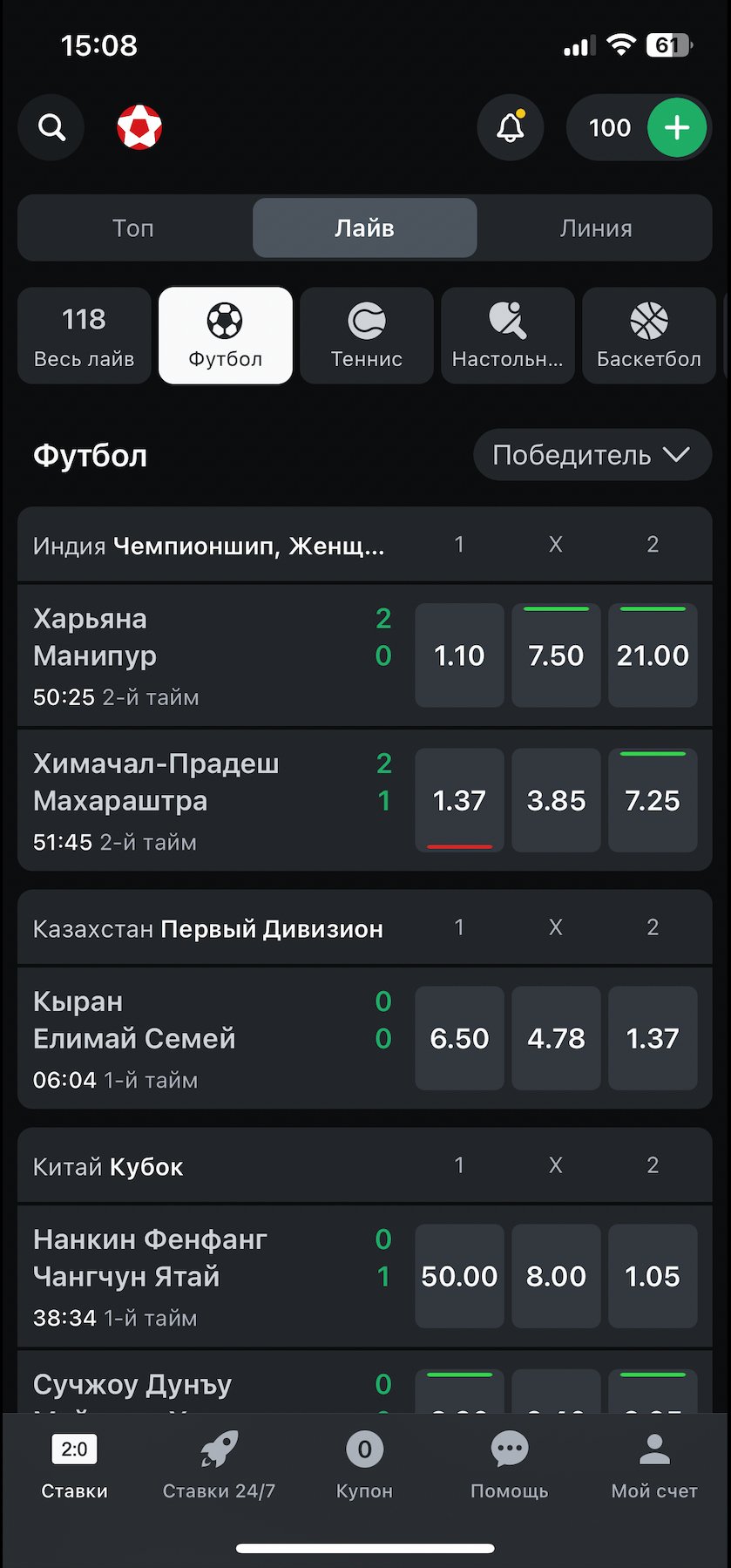Screen dimensions: 731x1568
Task: Select the Теннис sport chip
Action: [x=367, y=336]
